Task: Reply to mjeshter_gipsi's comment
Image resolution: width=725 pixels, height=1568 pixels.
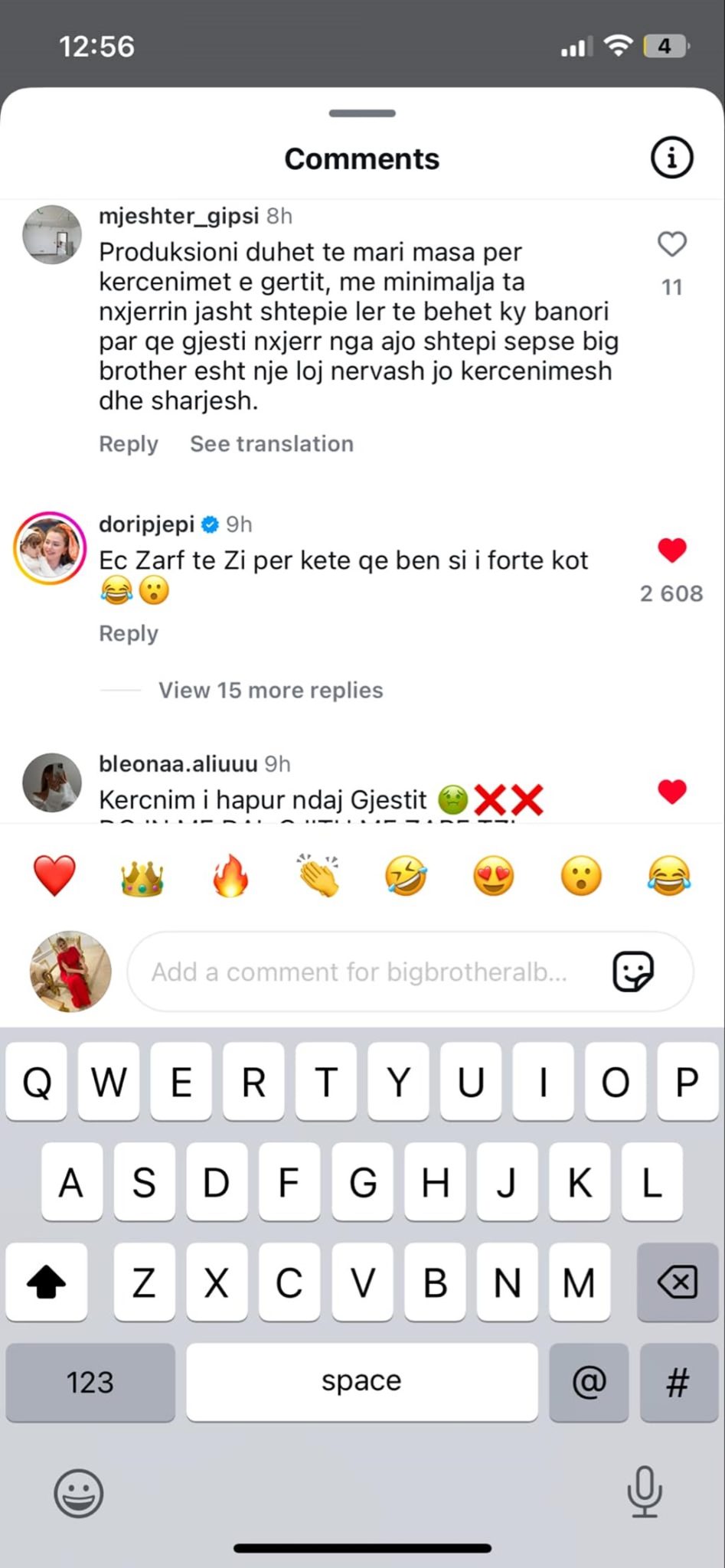Action: tap(128, 444)
